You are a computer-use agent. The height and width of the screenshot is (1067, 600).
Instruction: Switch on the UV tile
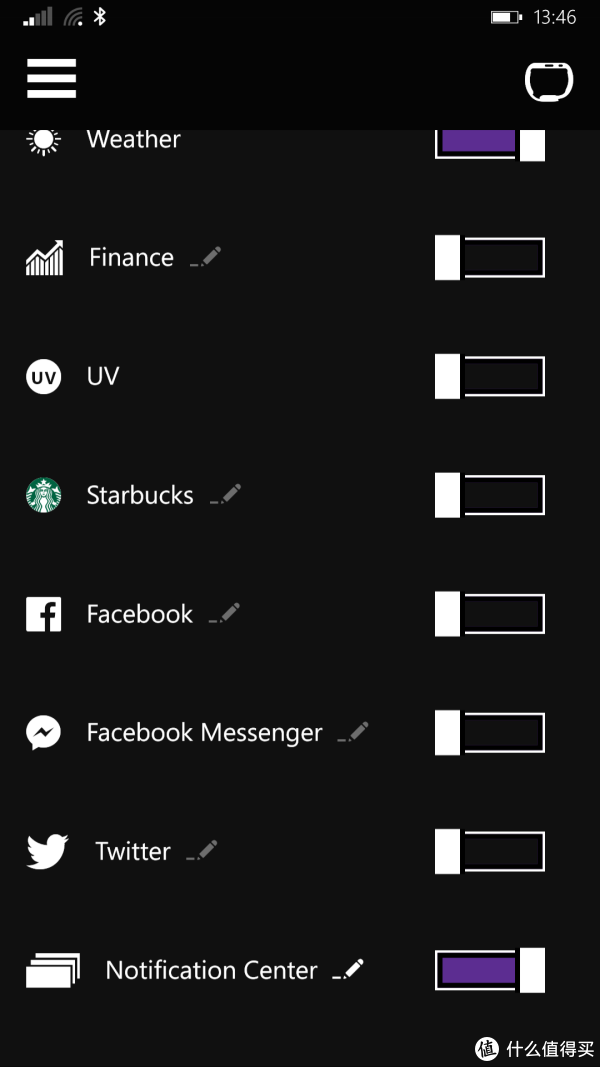490,376
